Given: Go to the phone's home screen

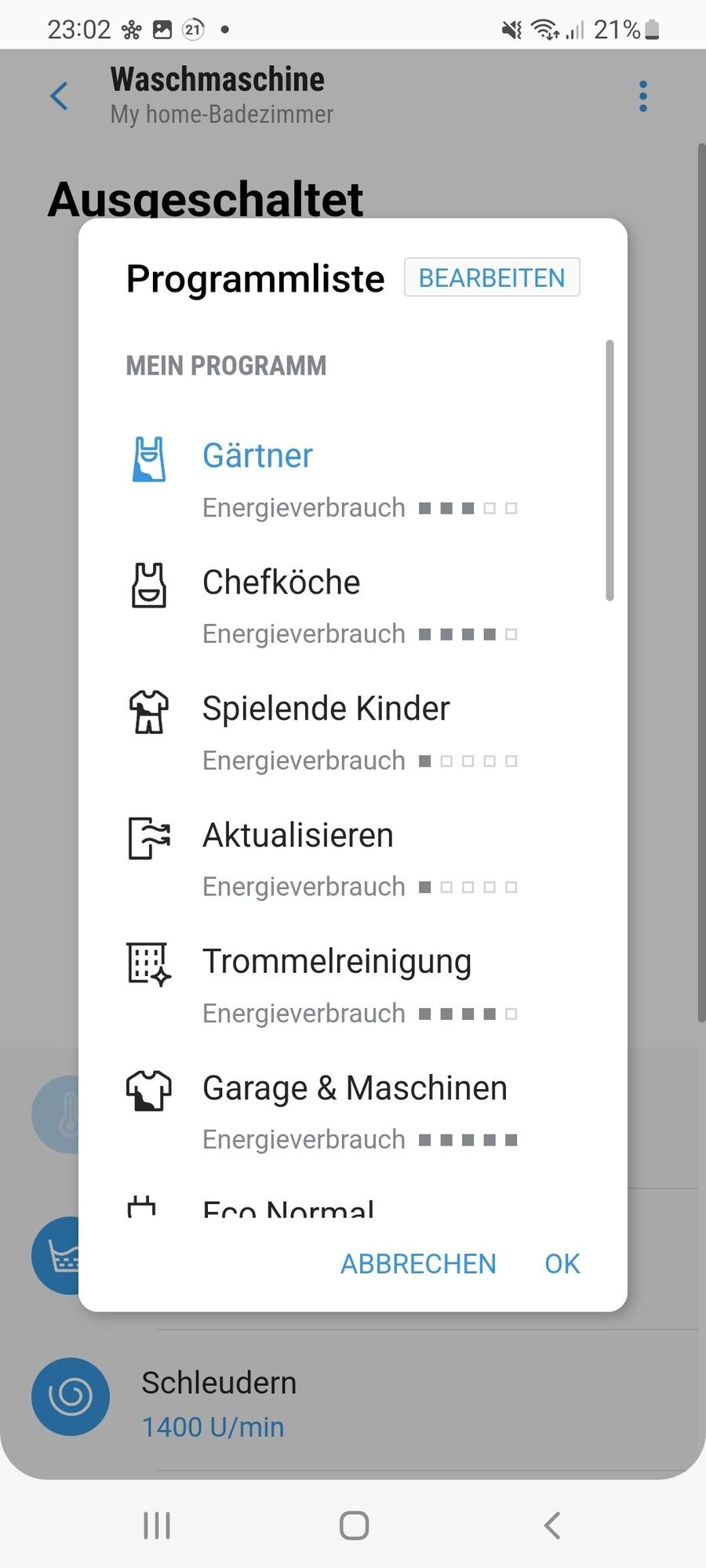Looking at the screenshot, I should pyautogui.click(x=354, y=1526).
